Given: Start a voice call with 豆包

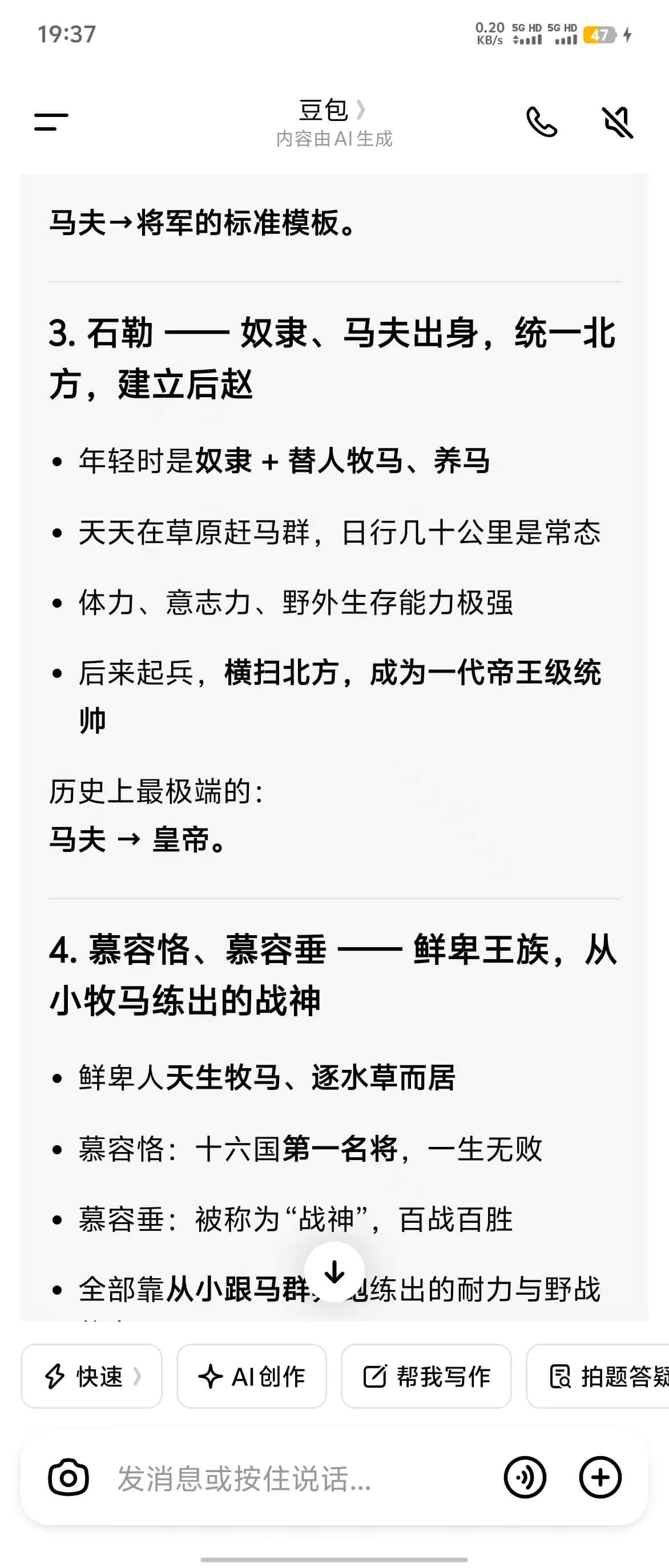Looking at the screenshot, I should point(541,122).
